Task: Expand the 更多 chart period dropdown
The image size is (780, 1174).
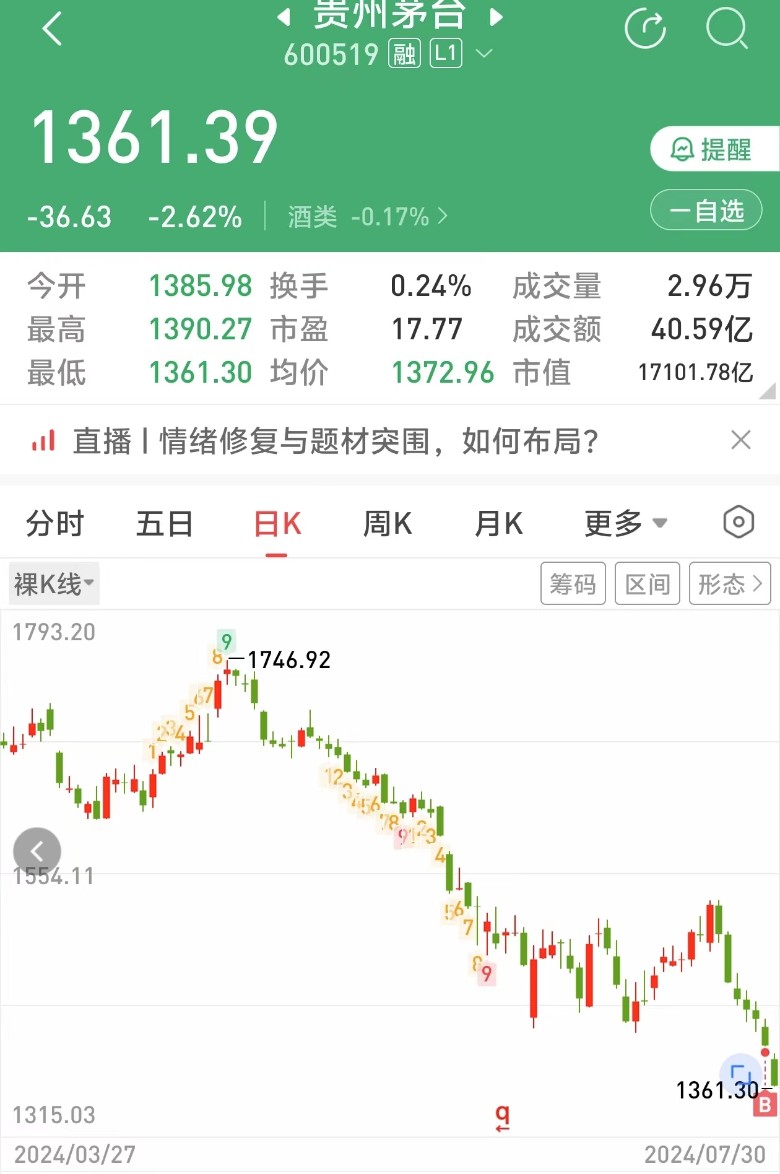Action: coord(625,523)
